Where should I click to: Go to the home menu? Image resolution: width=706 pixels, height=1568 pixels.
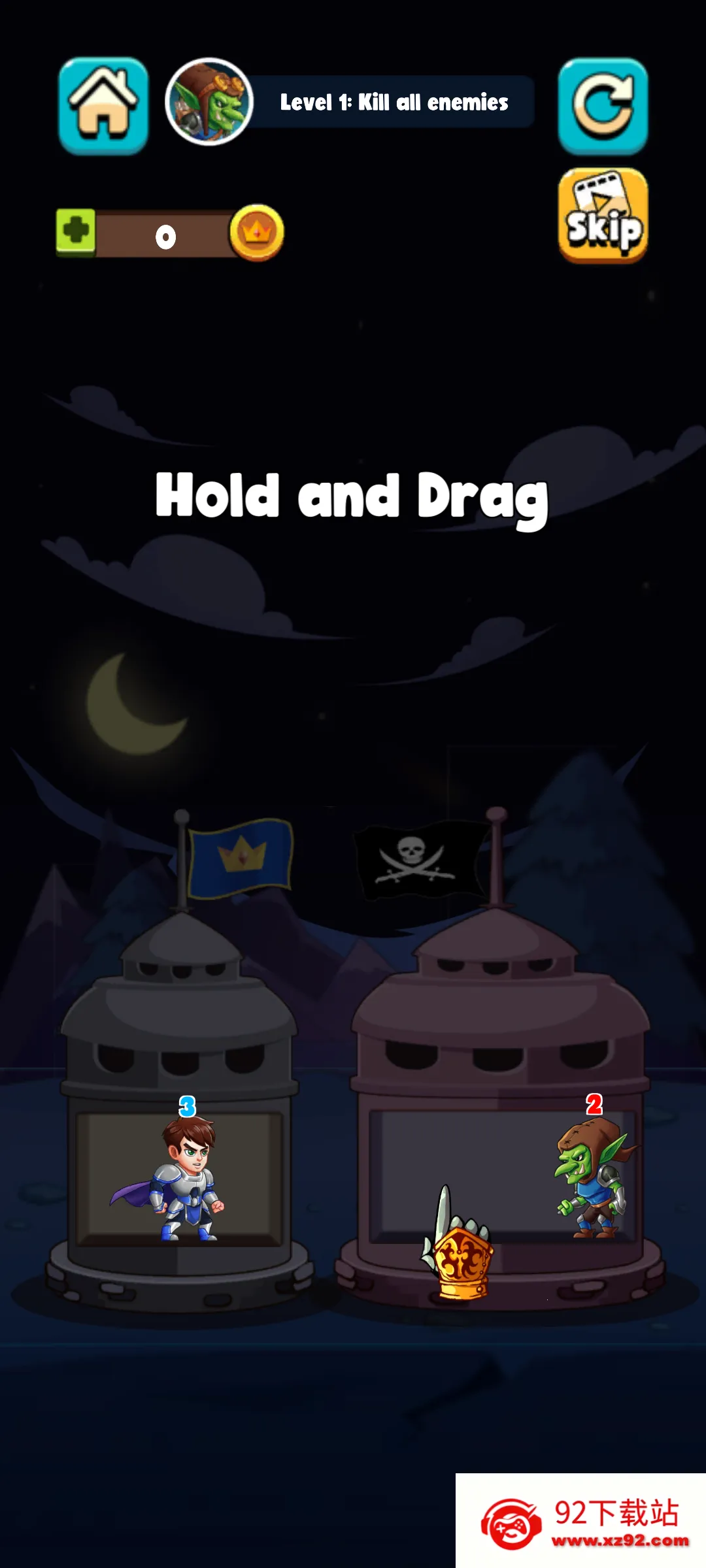(103, 106)
